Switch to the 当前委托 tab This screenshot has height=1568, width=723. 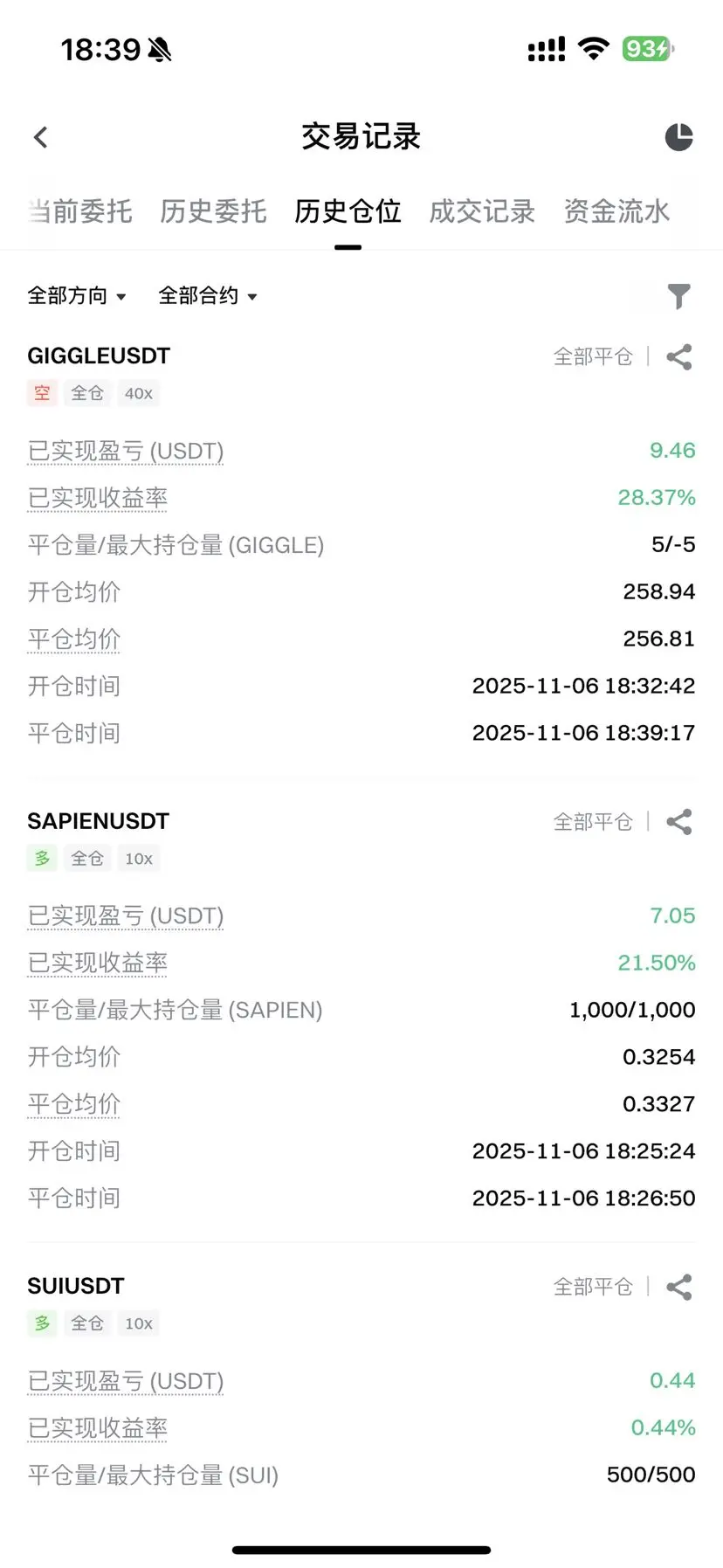(79, 211)
